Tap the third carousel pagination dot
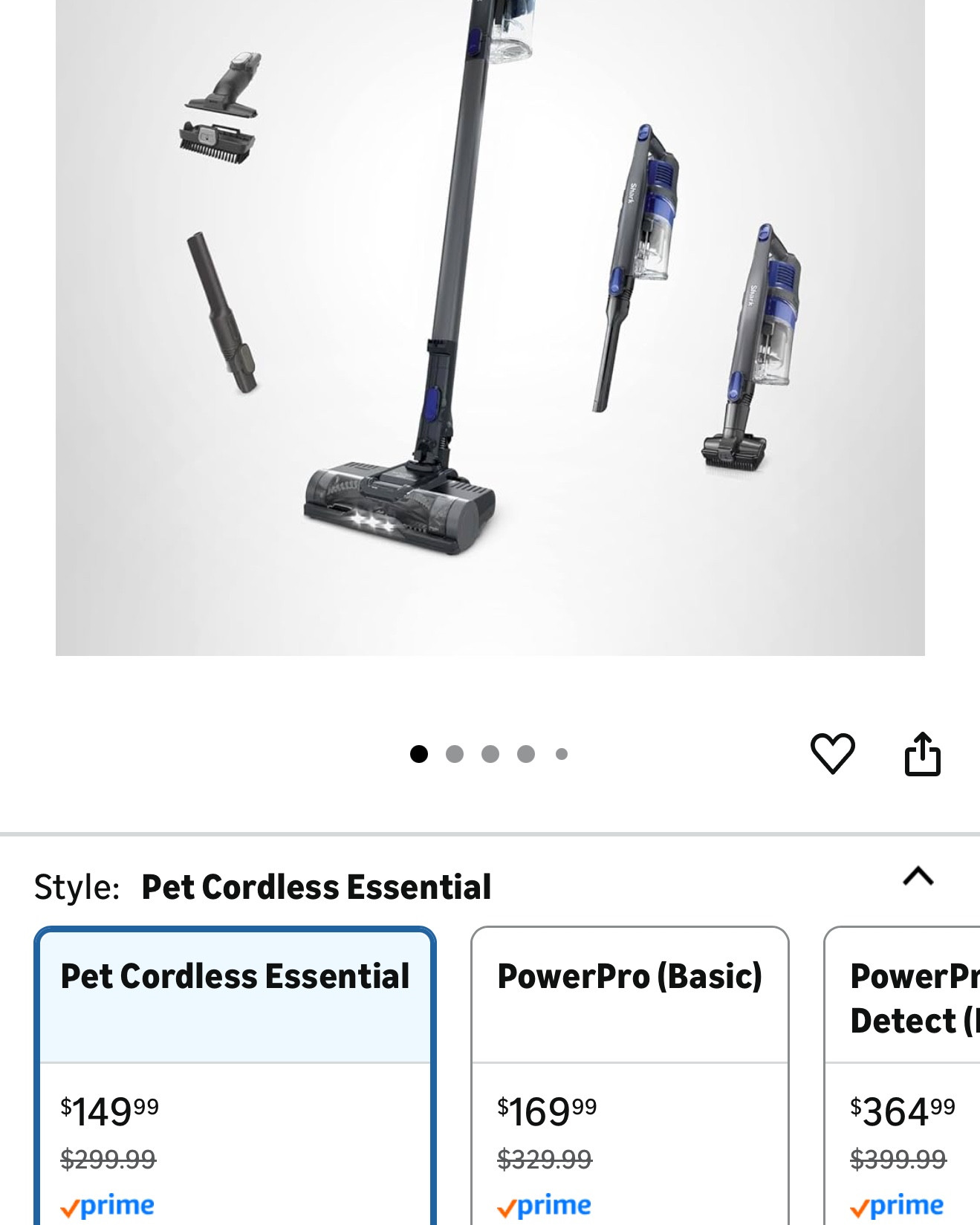Image resolution: width=980 pixels, height=1225 pixels. click(490, 753)
